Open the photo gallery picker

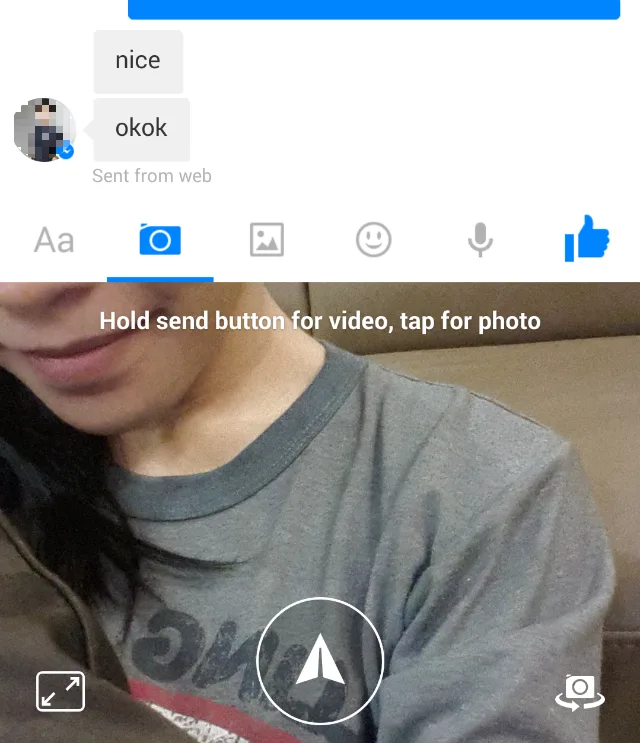click(267, 241)
